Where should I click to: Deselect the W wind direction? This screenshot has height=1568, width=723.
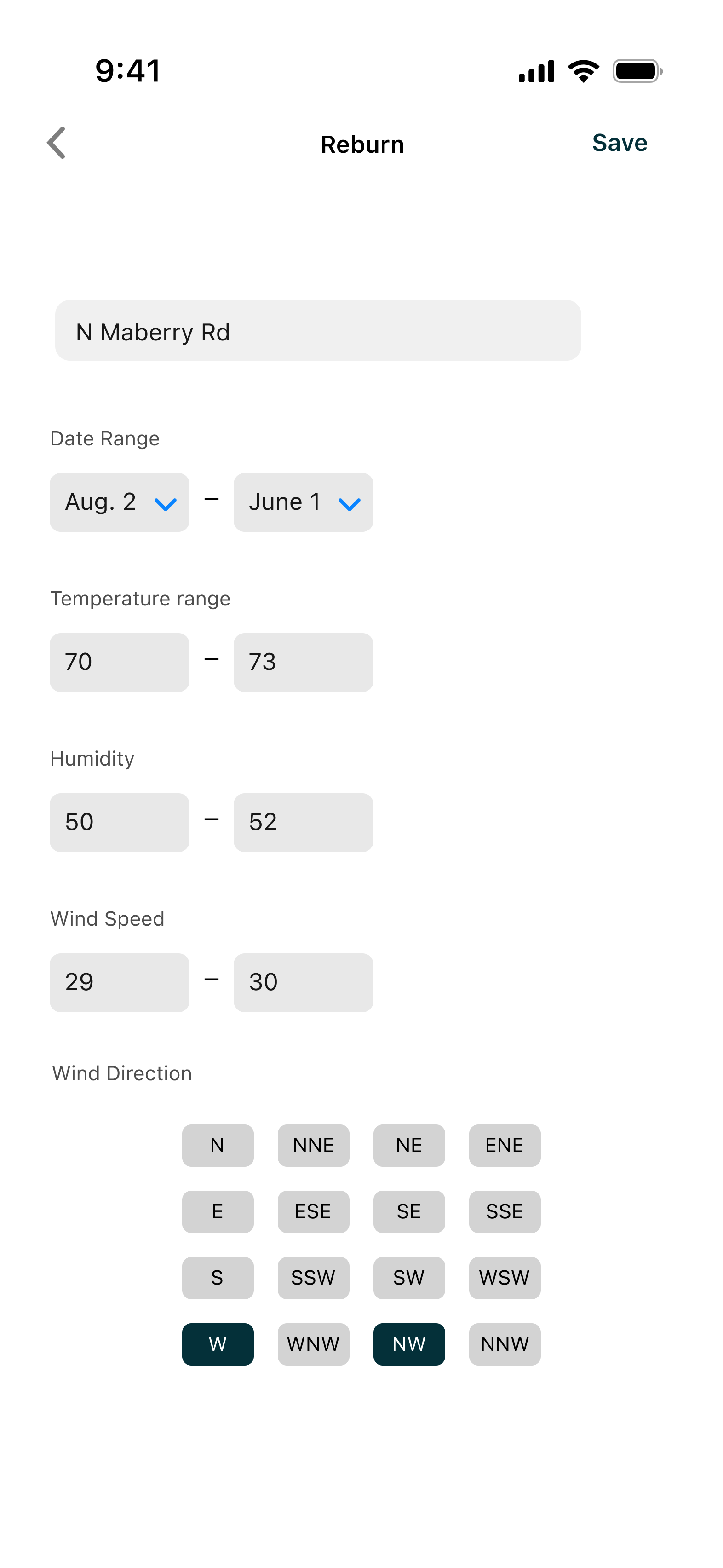click(218, 1344)
